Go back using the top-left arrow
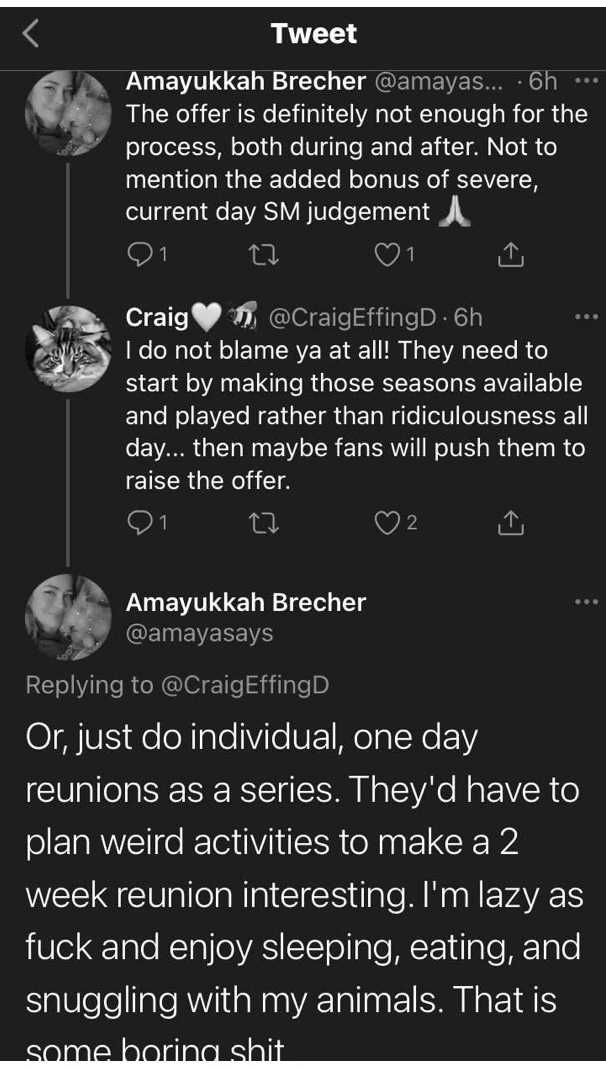 [30, 33]
